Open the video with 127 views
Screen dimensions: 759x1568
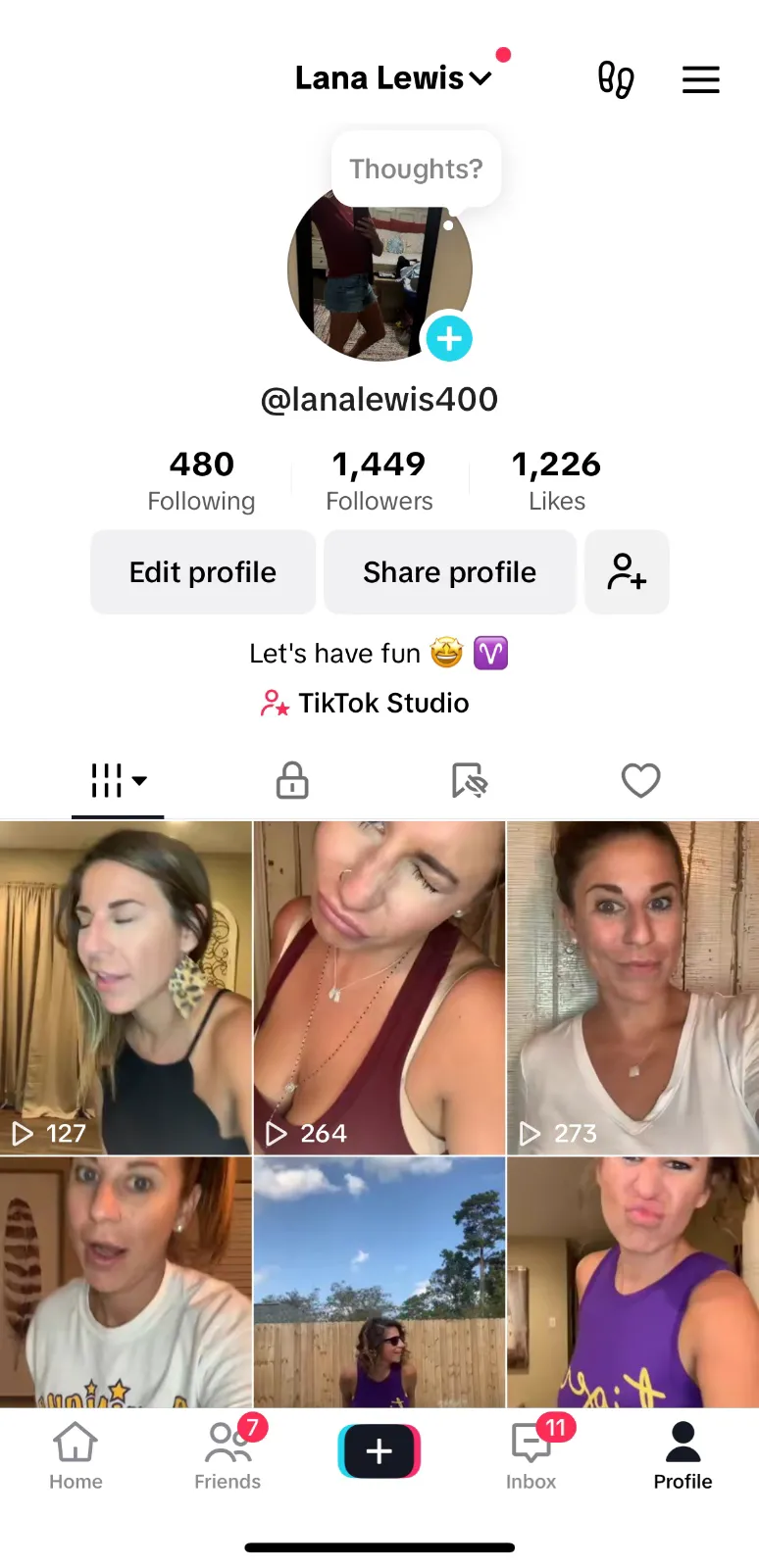pyautogui.click(x=126, y=988)
